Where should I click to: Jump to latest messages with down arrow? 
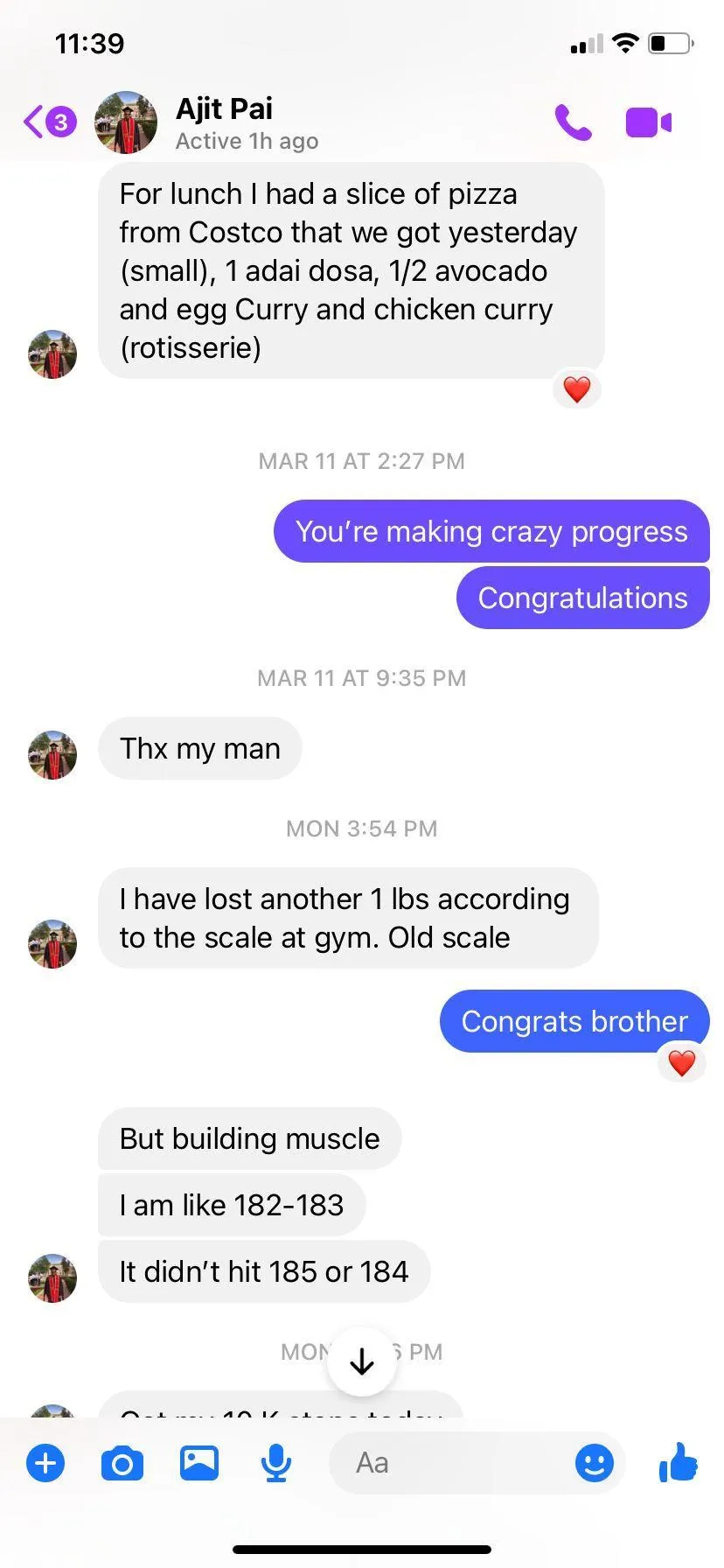click(362, 1362)
